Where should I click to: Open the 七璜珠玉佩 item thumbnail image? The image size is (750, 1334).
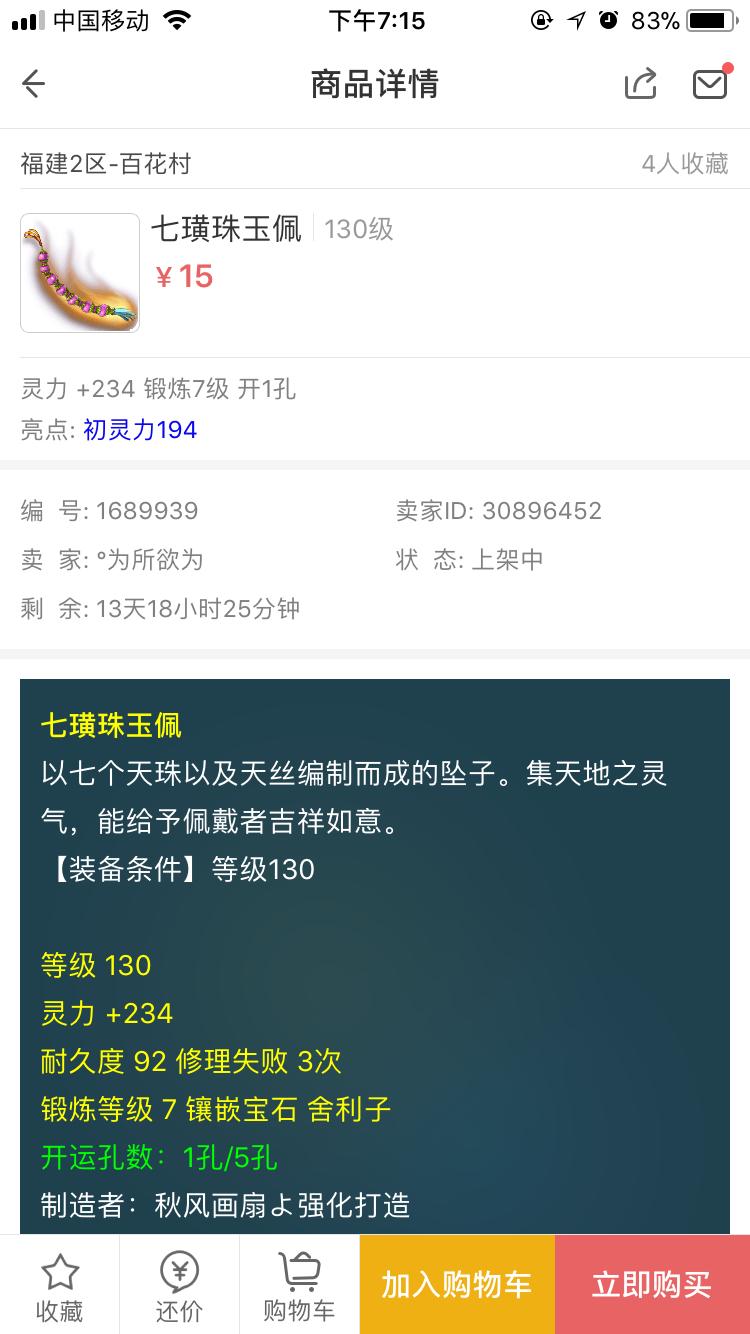coord(80,272)
